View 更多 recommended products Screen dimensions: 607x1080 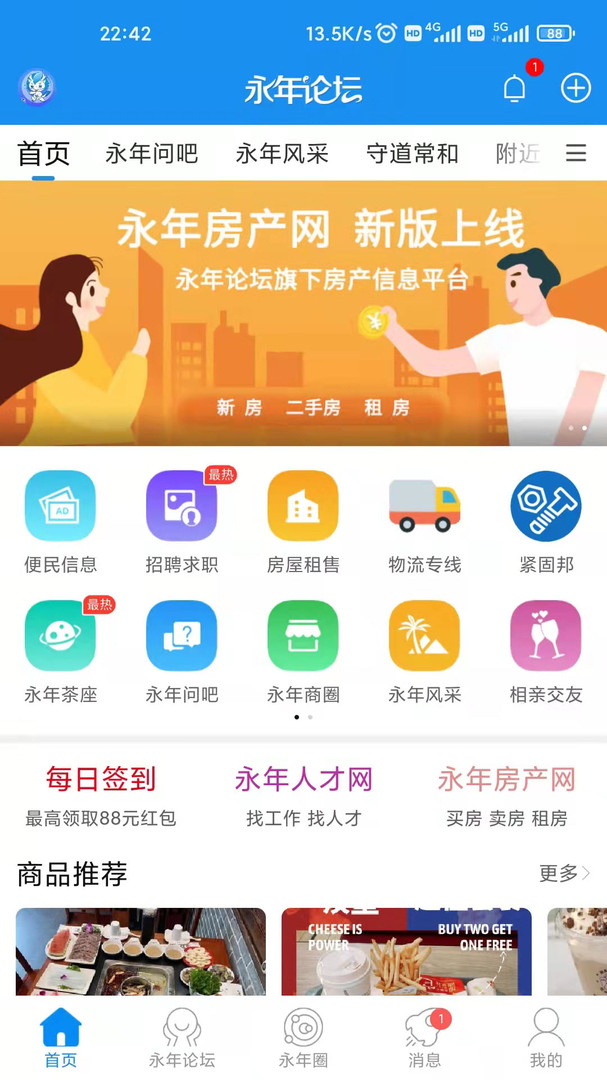(x=564, y=873)
